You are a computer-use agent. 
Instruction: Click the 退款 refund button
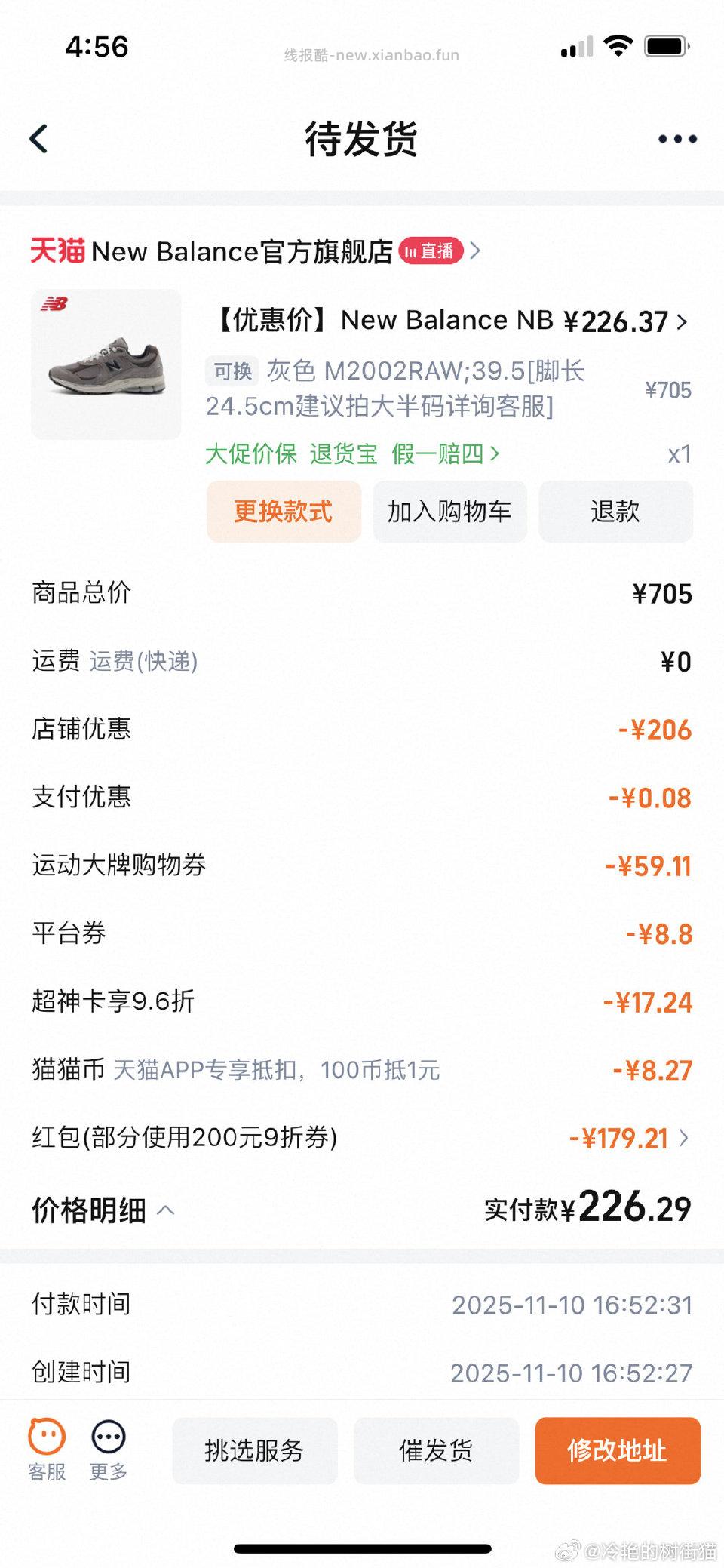click(x=615, y=511)
